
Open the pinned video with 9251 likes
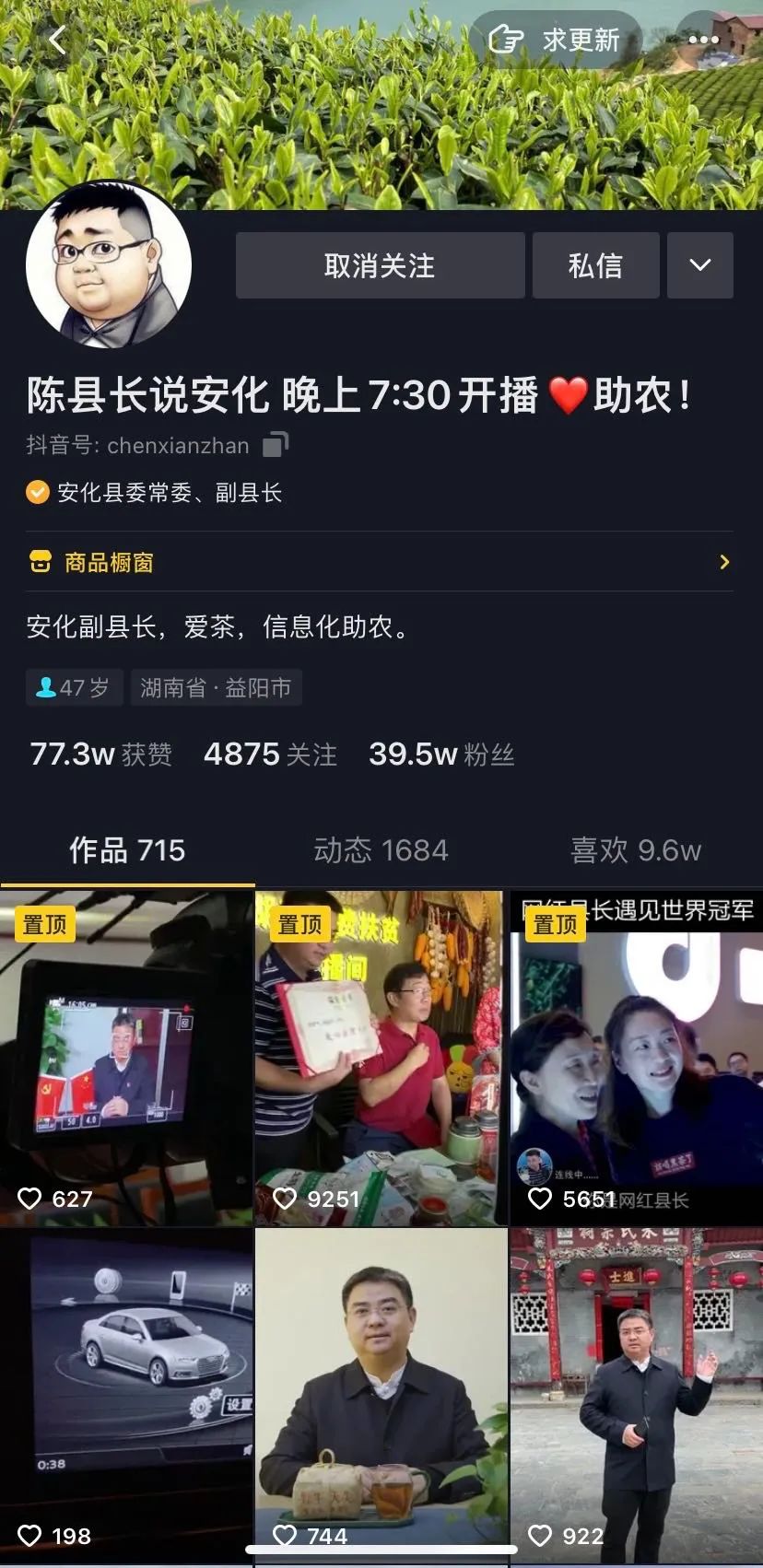tap(381, 1058)
